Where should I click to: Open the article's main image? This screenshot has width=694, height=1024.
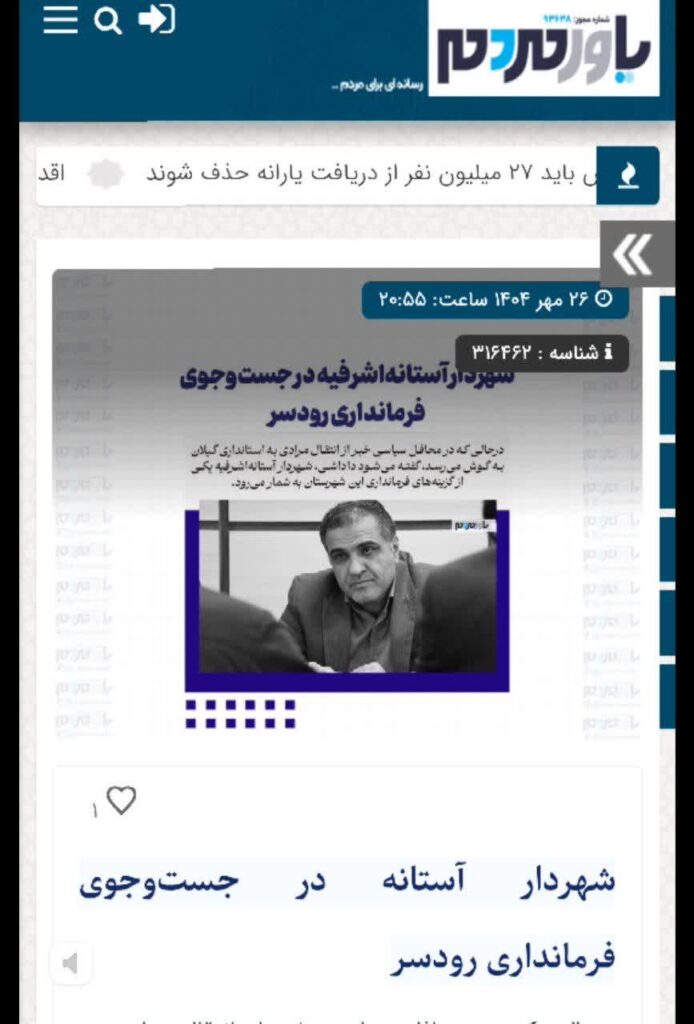(347, 500)
